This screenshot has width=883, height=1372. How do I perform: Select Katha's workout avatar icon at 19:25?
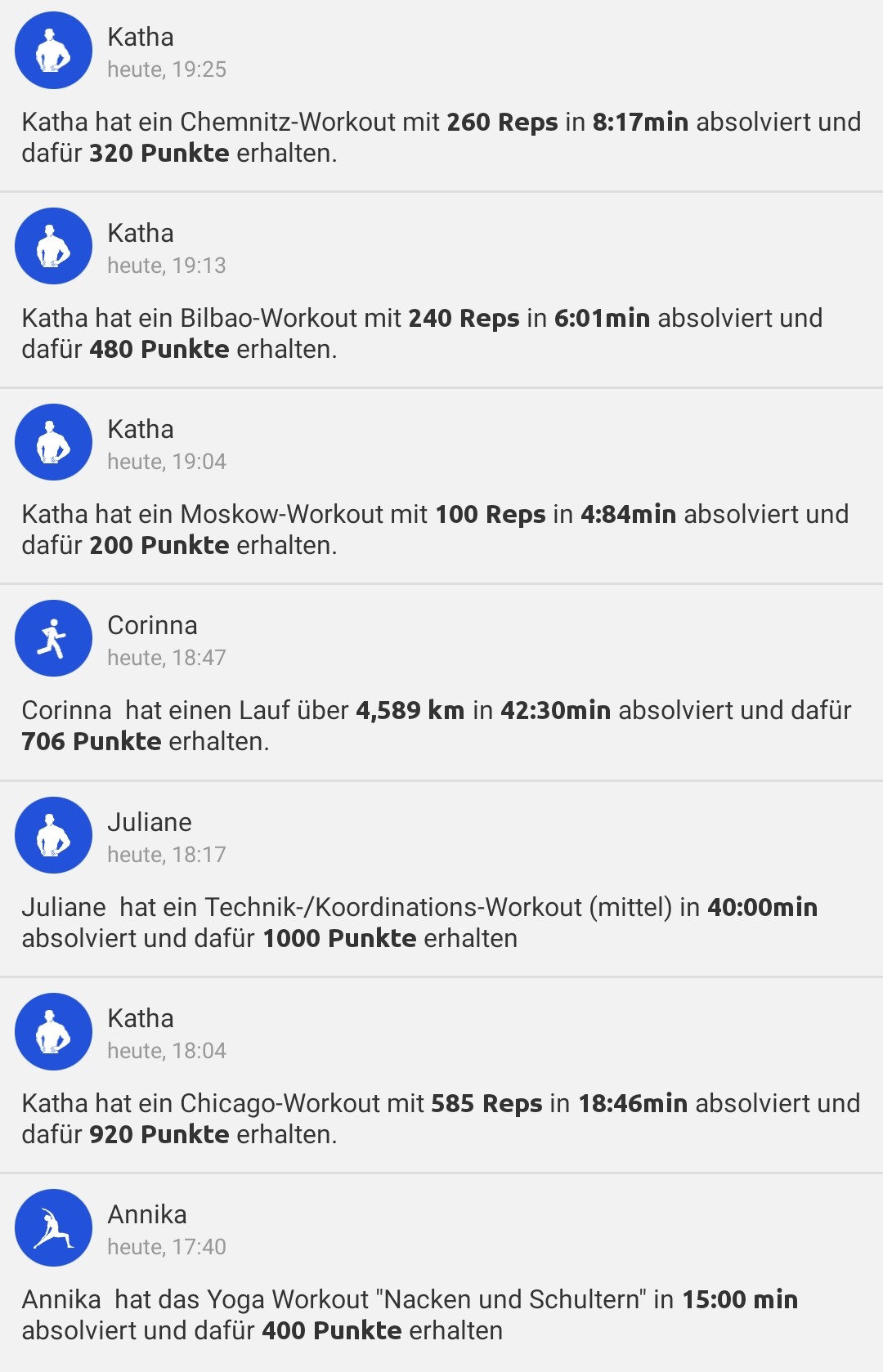coord(53,50)
